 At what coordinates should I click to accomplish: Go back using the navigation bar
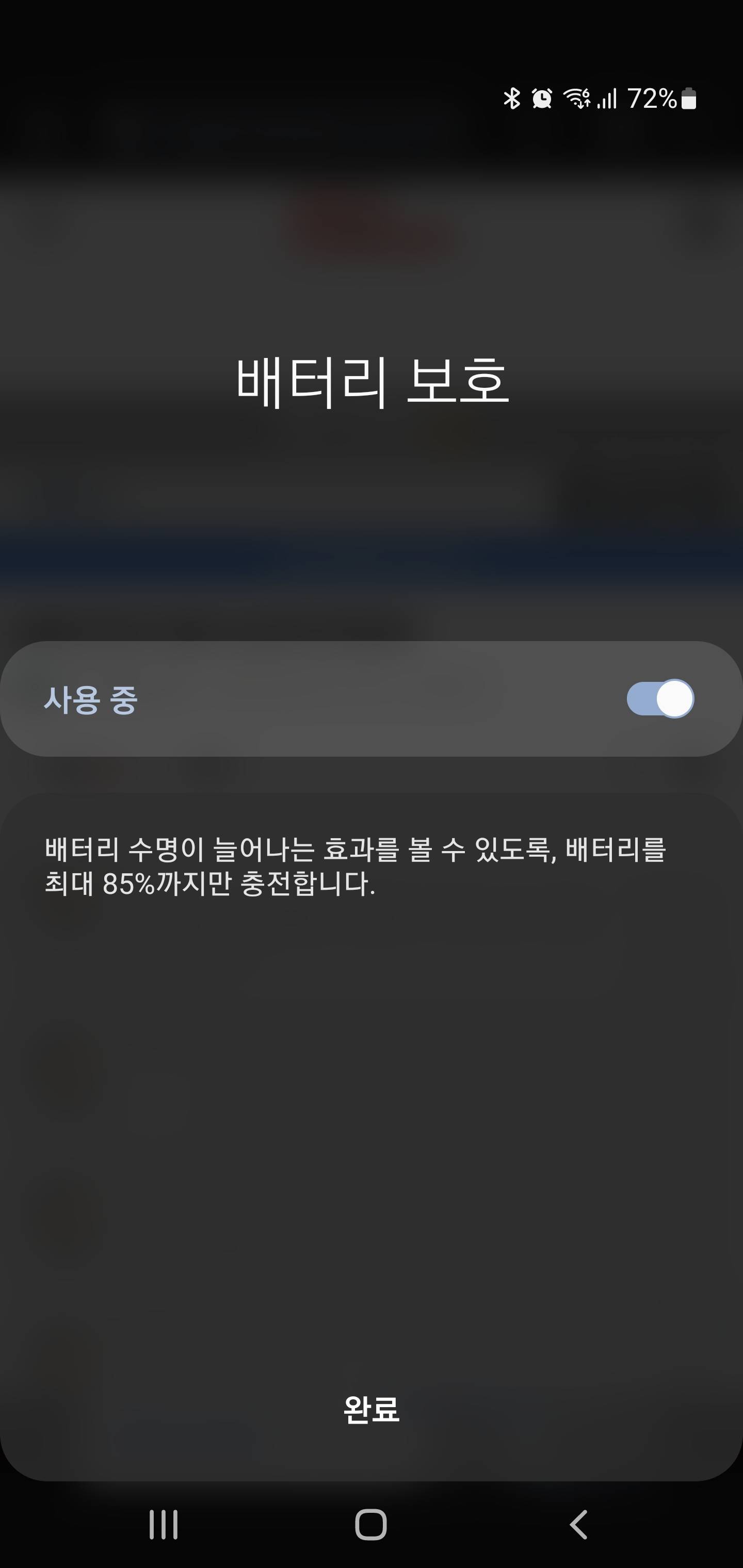(x=578, y=1525)
